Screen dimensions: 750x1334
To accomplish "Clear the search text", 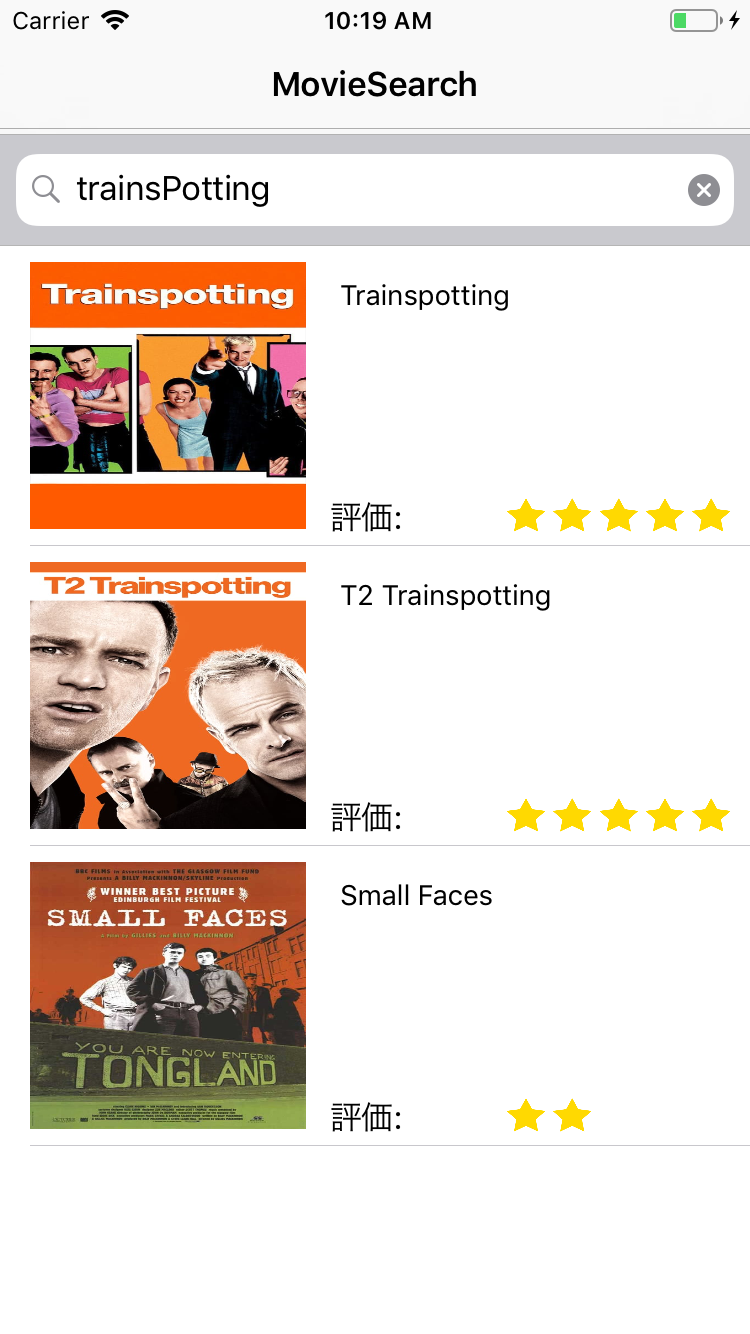I will (703, 189).
